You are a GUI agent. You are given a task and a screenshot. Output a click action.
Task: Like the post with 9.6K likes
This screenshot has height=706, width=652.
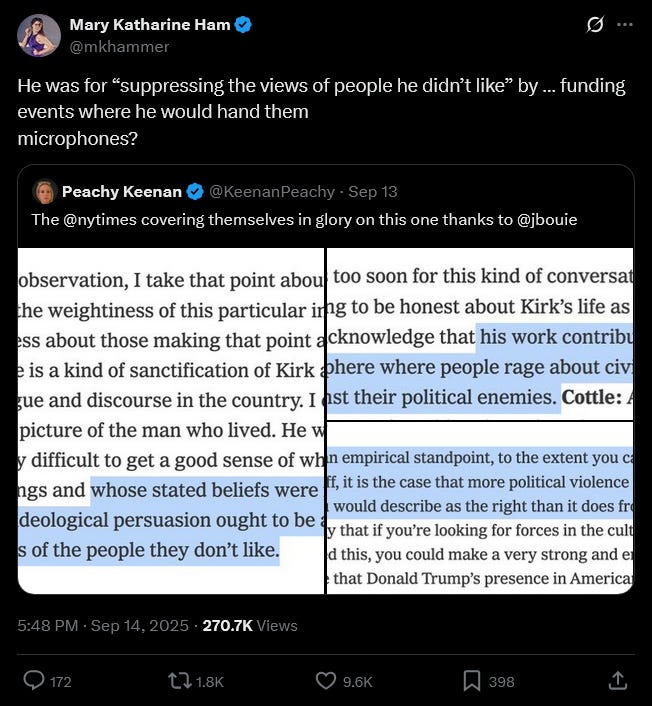coord(344,681)
